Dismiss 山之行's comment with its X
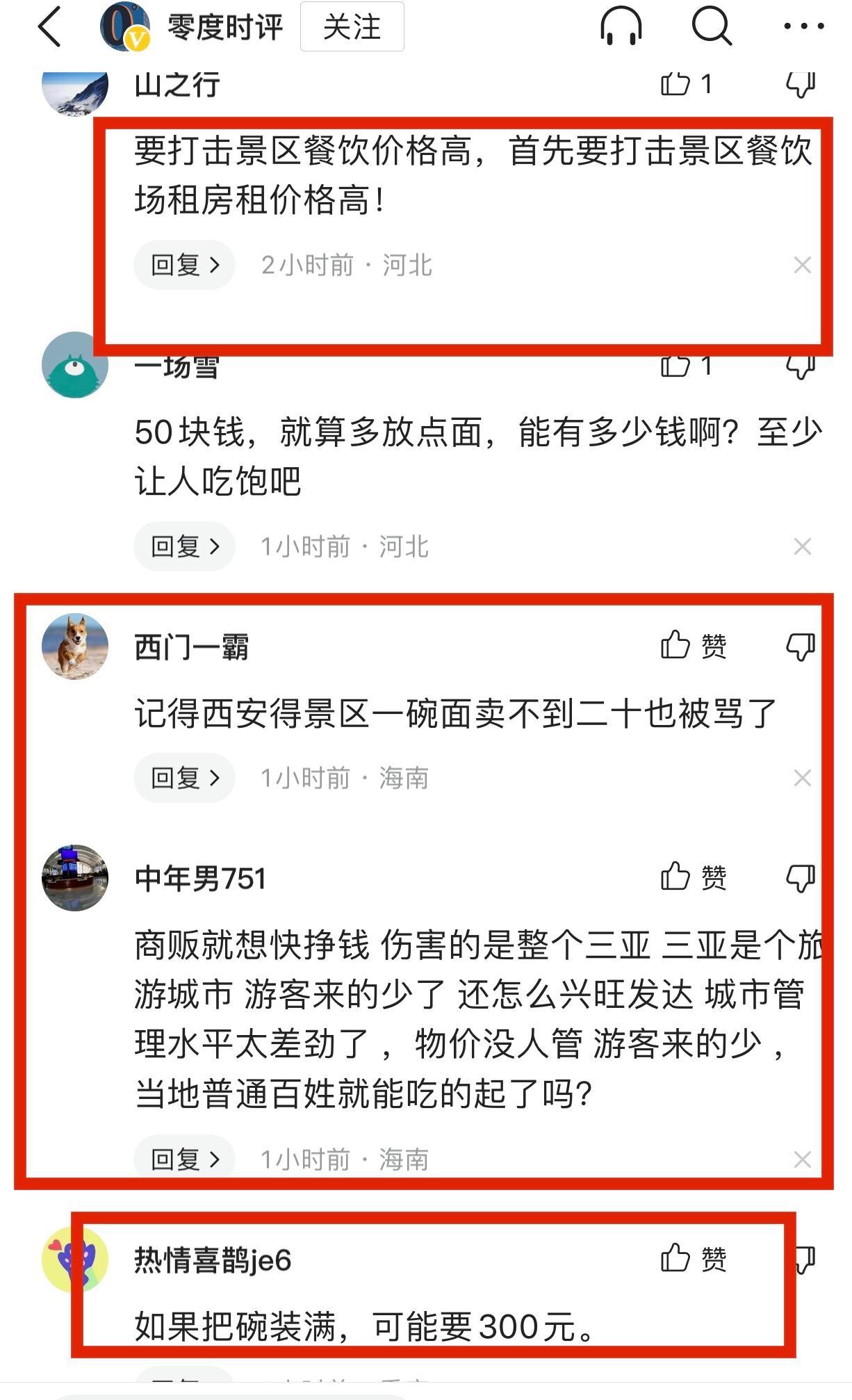This screenshot has height=1400, width=852. (802, 265)
